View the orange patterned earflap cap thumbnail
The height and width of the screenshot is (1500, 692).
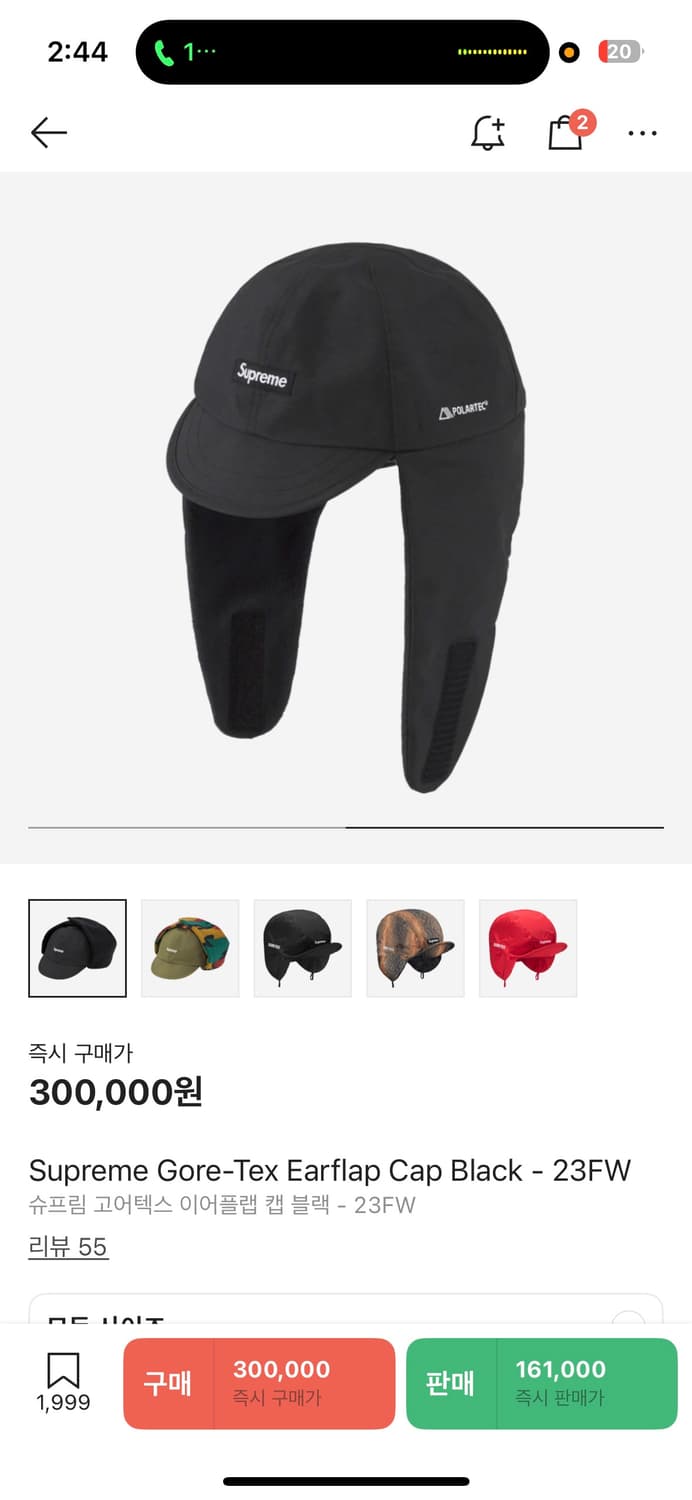(415, 948)
